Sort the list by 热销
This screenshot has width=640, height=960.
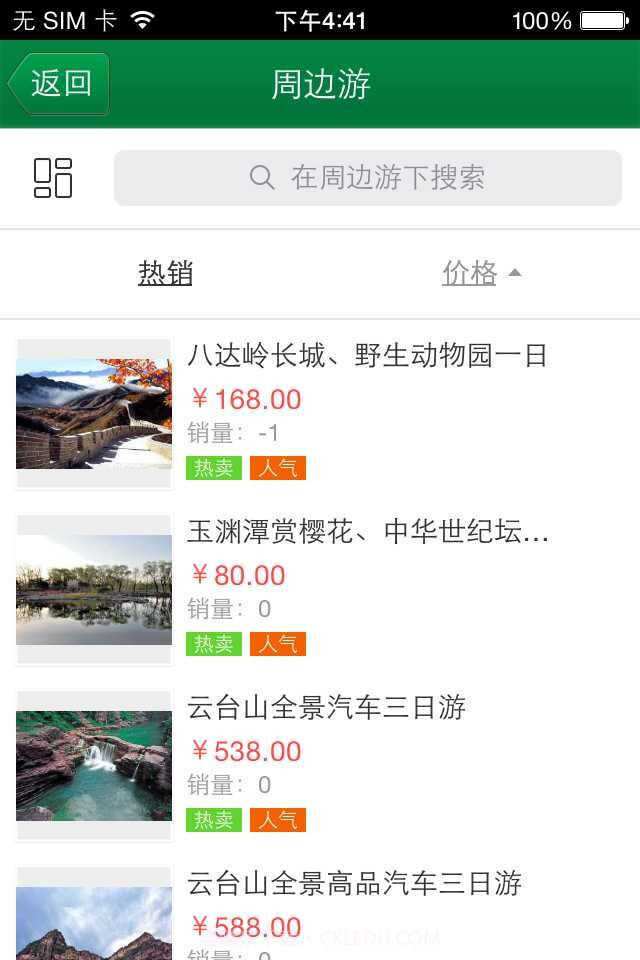[165, 273]
